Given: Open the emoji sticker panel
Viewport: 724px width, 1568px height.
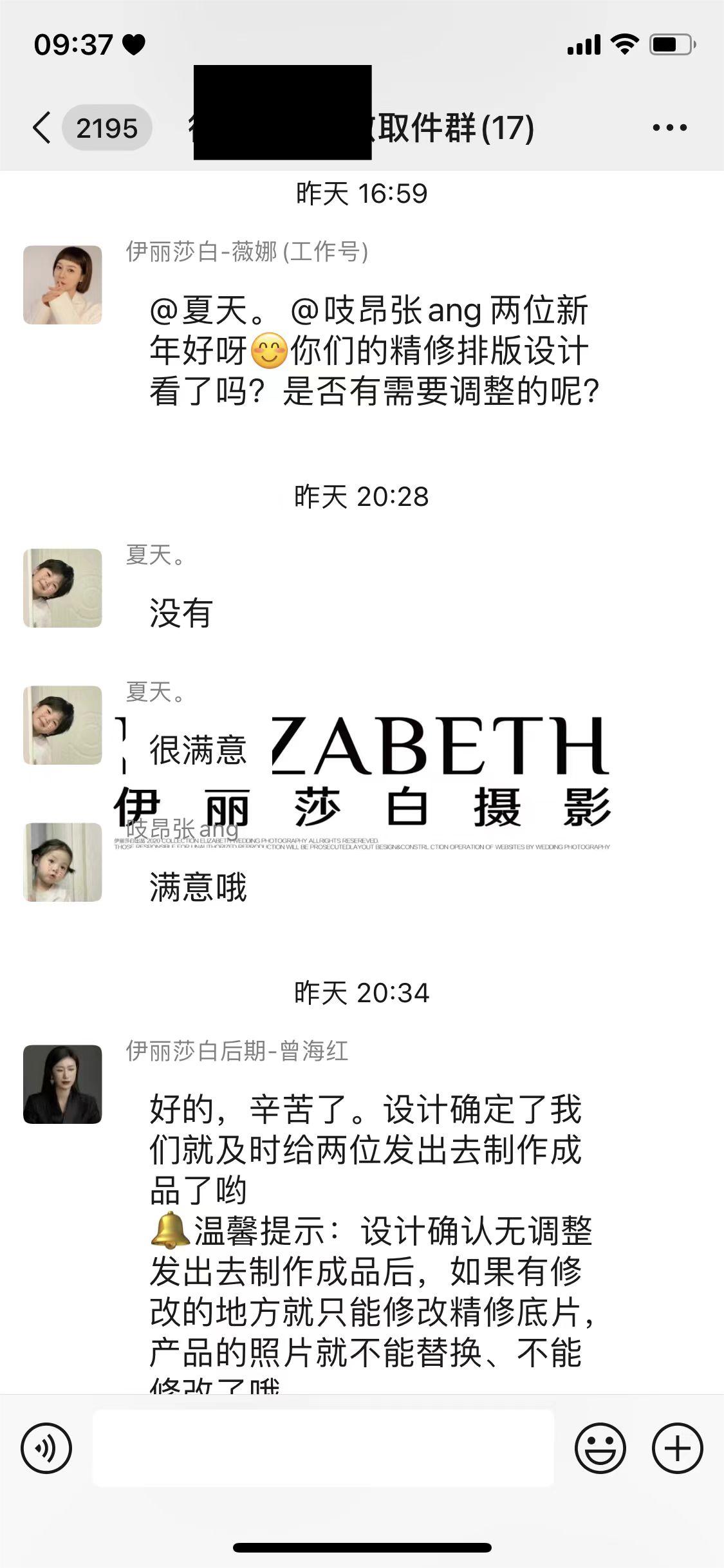Looking at the screenshot, I should 600,1448.
